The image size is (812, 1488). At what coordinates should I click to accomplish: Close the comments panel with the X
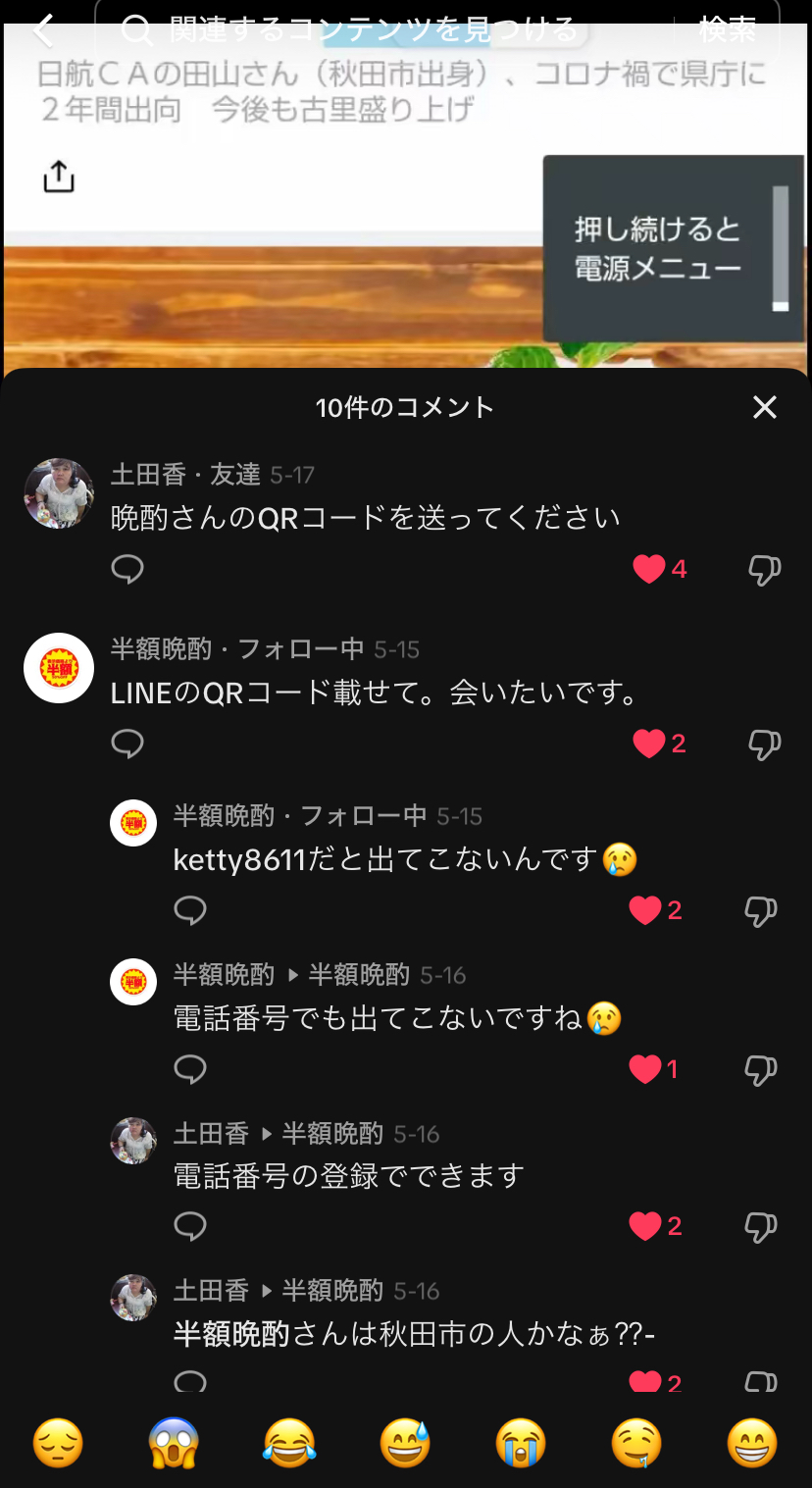pyautogui.click(x=764, y=407)
